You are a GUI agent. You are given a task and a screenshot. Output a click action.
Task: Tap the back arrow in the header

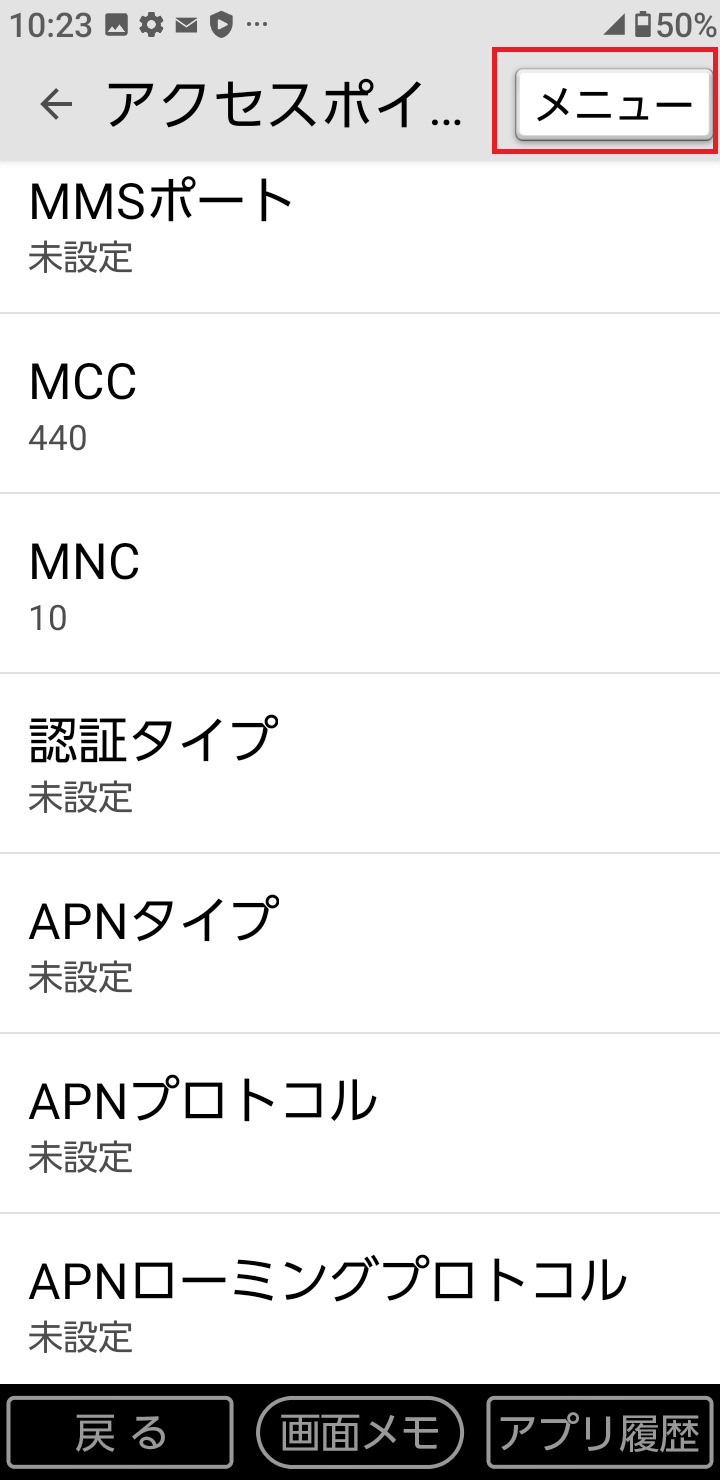(x=57, y=104)
